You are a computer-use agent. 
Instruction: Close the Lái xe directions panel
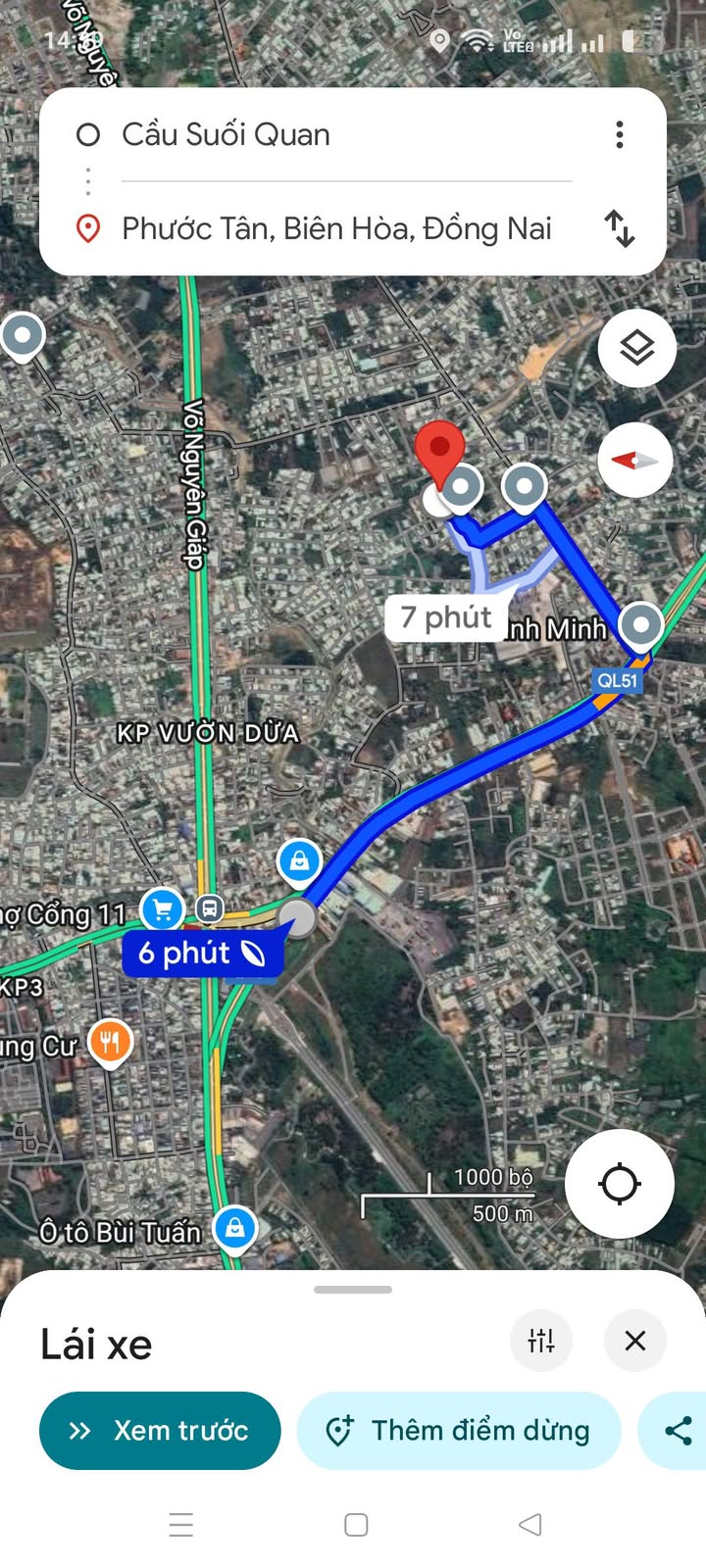point(635,1340)
